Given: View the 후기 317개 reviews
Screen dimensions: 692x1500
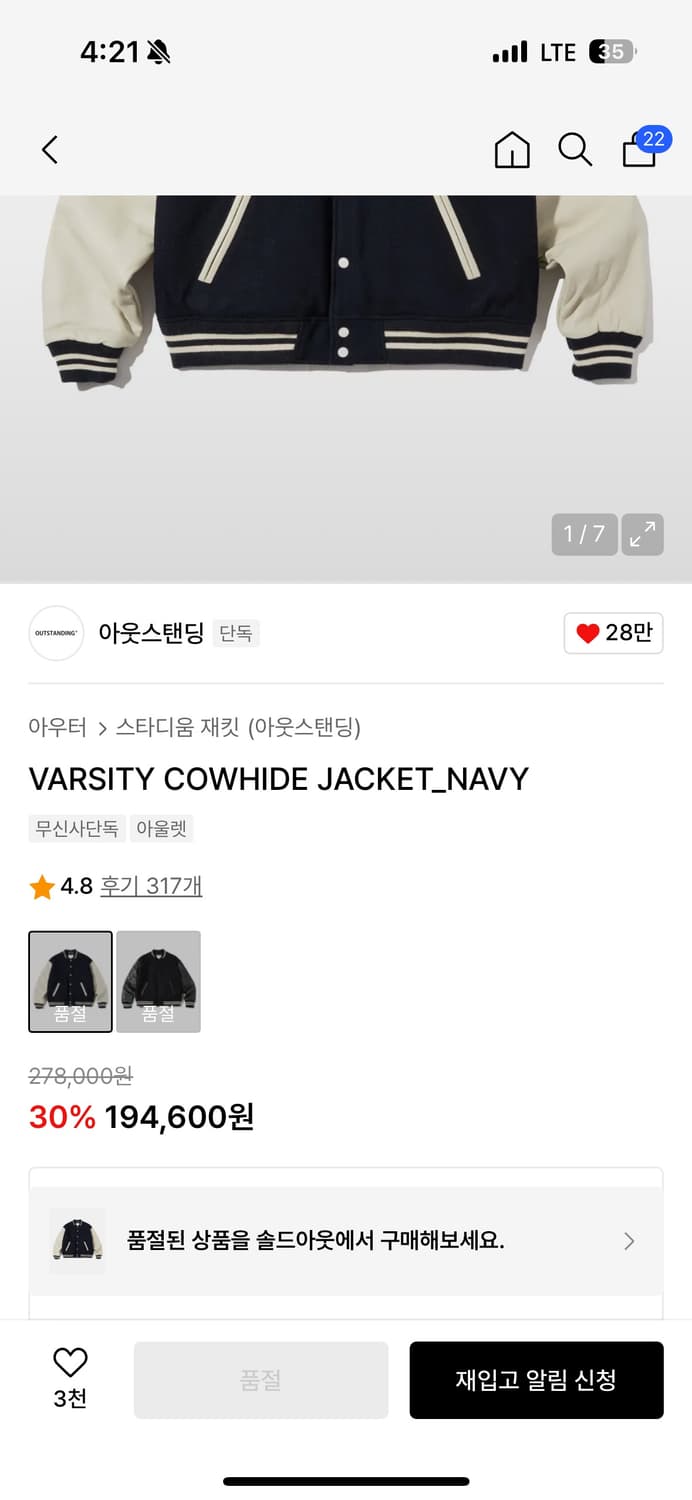Looking at the screenshot, I should coord(151,886).
